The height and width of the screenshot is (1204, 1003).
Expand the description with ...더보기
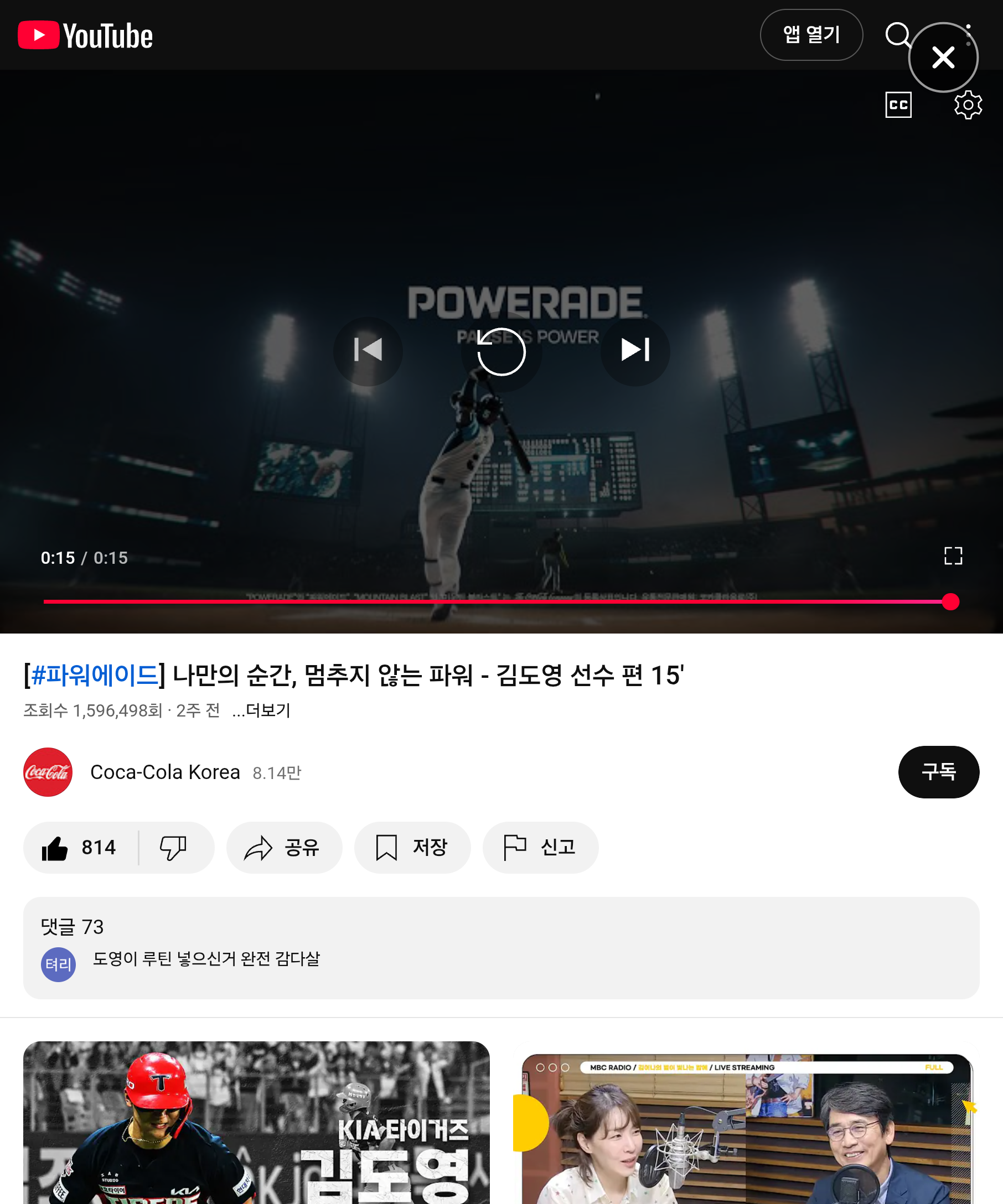261,710
